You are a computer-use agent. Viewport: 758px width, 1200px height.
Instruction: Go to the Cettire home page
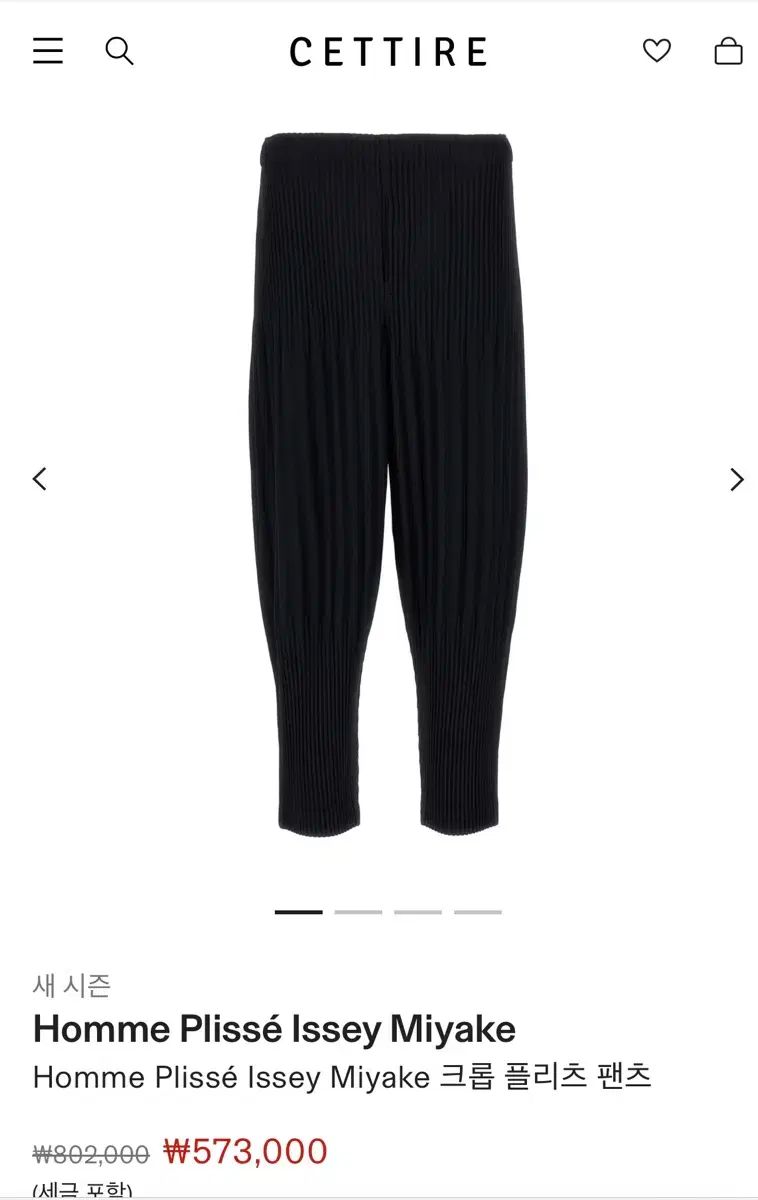tap(388, 51)
